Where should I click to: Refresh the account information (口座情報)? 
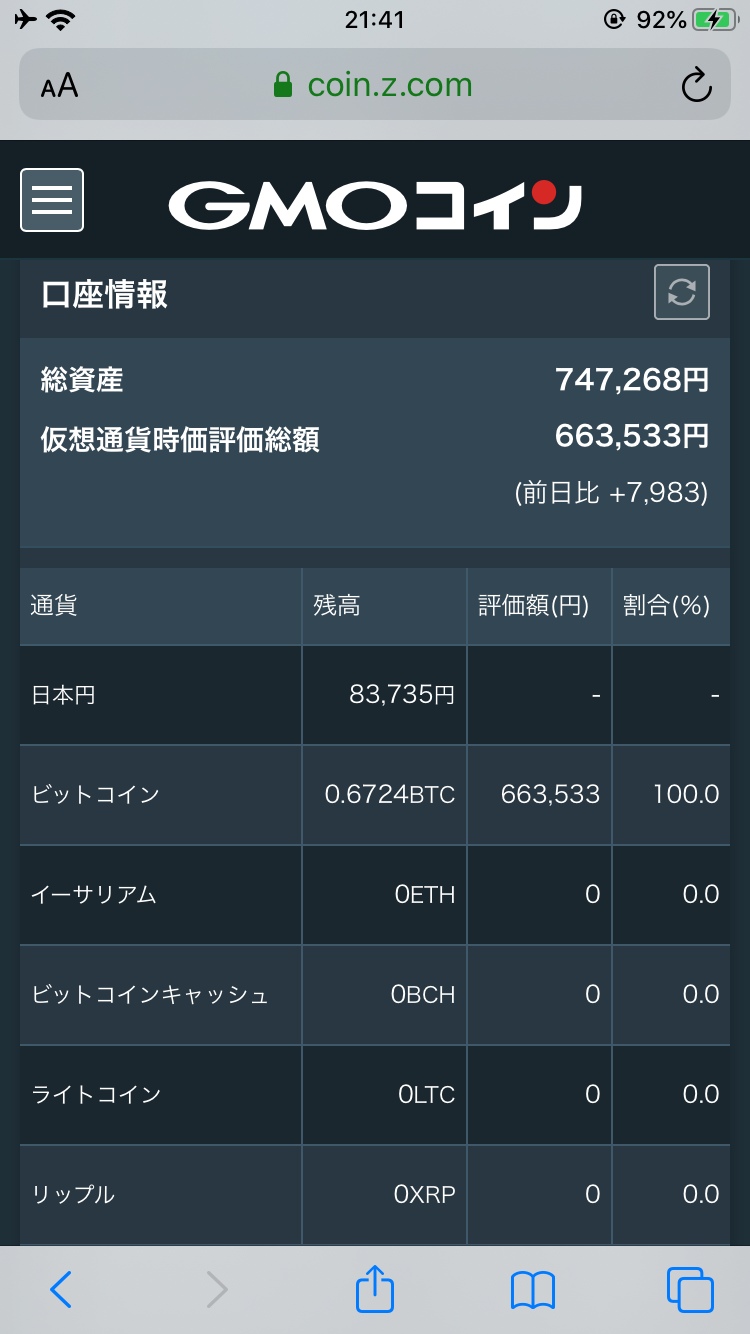tap(682, 292)
